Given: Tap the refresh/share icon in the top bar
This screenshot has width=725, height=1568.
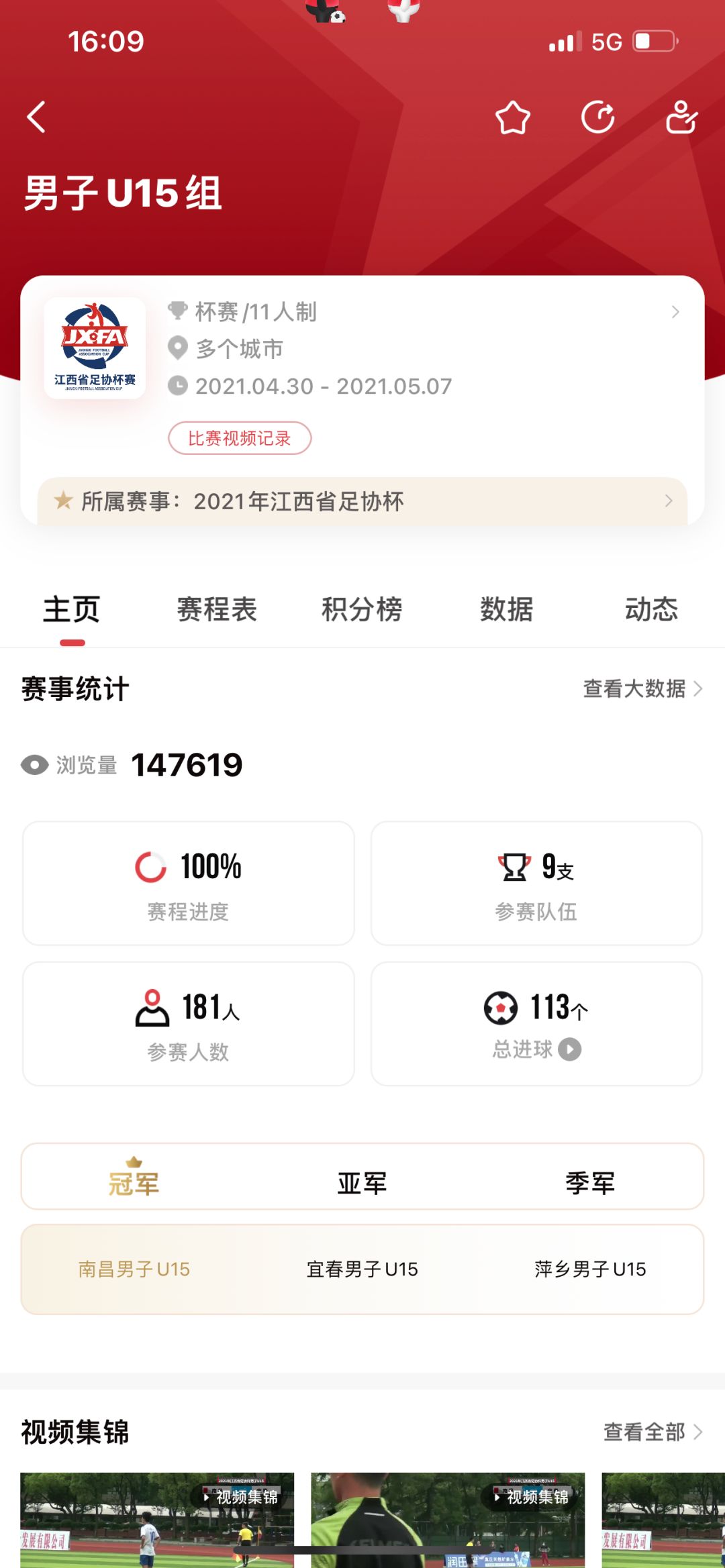Looking at the screenshot, I should click(598, 117).
